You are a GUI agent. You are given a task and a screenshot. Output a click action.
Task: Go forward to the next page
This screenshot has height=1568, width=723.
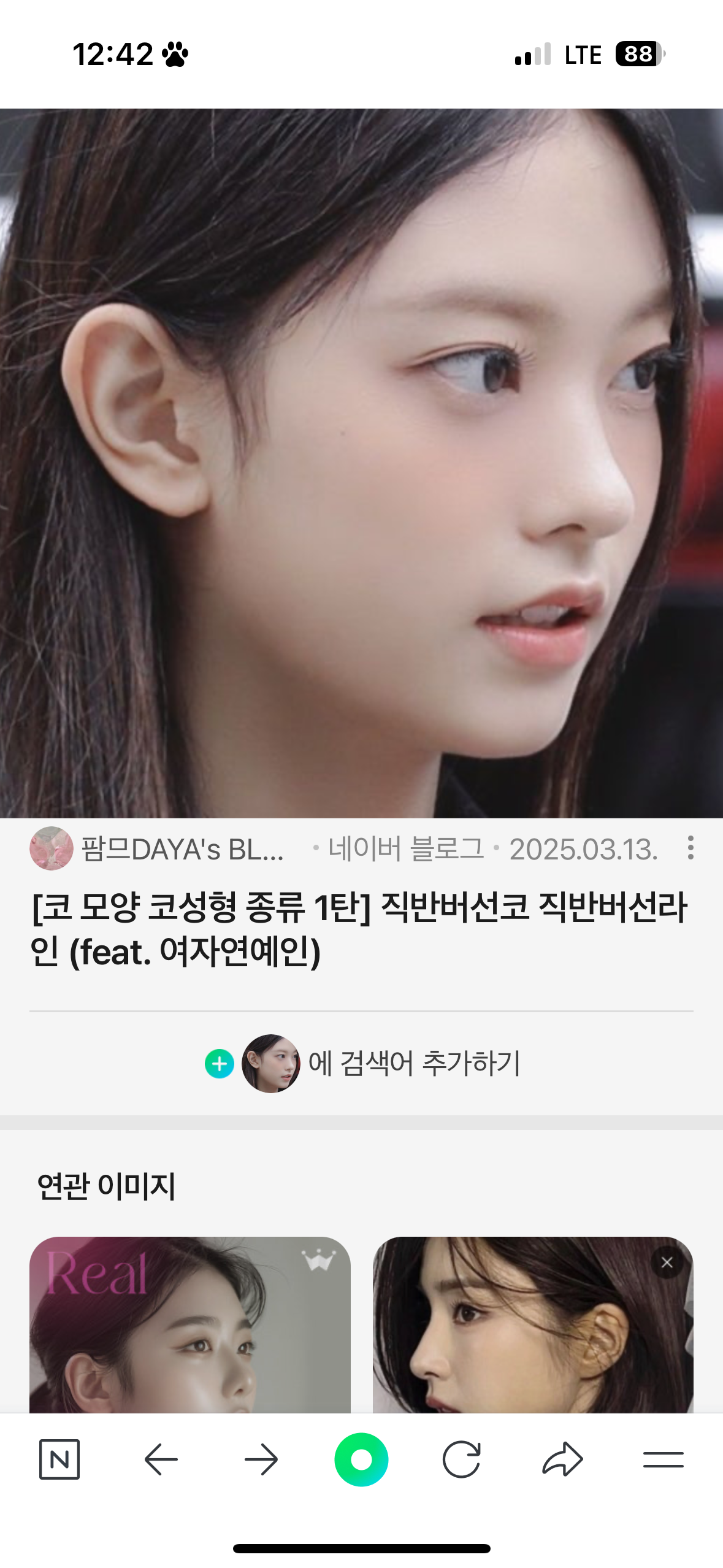click(x=261, y=1459)
